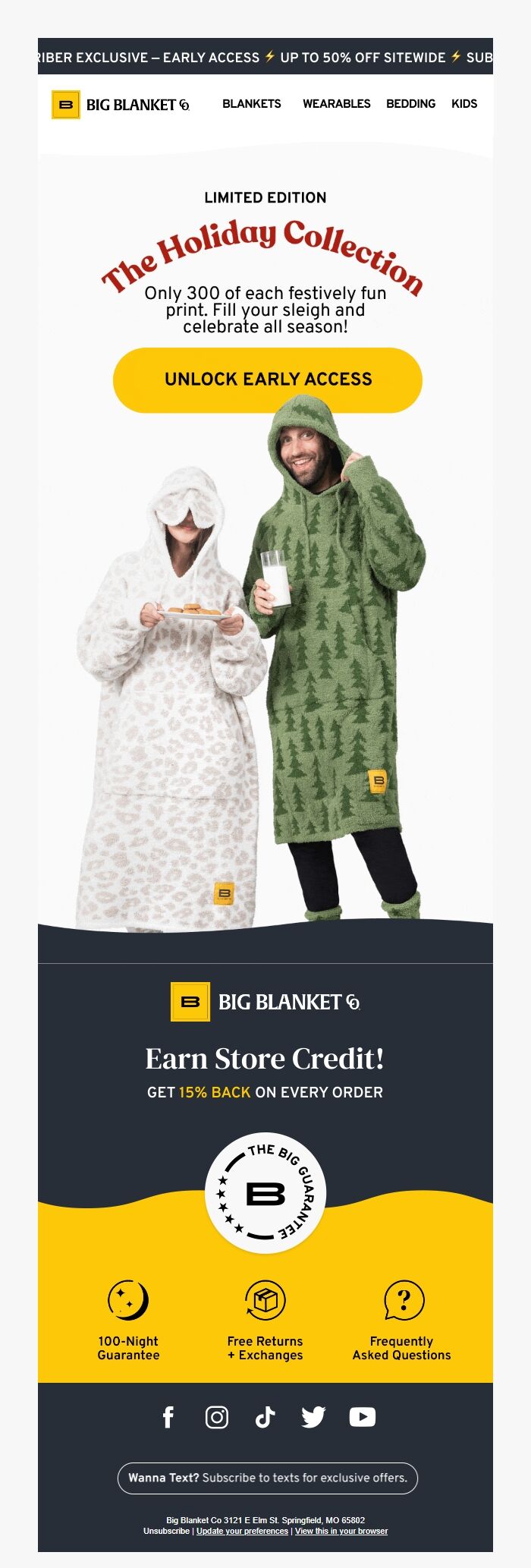531x1568 pixels.
Task: View Free Returns + Exchanges
Action: pos(265,1321)
